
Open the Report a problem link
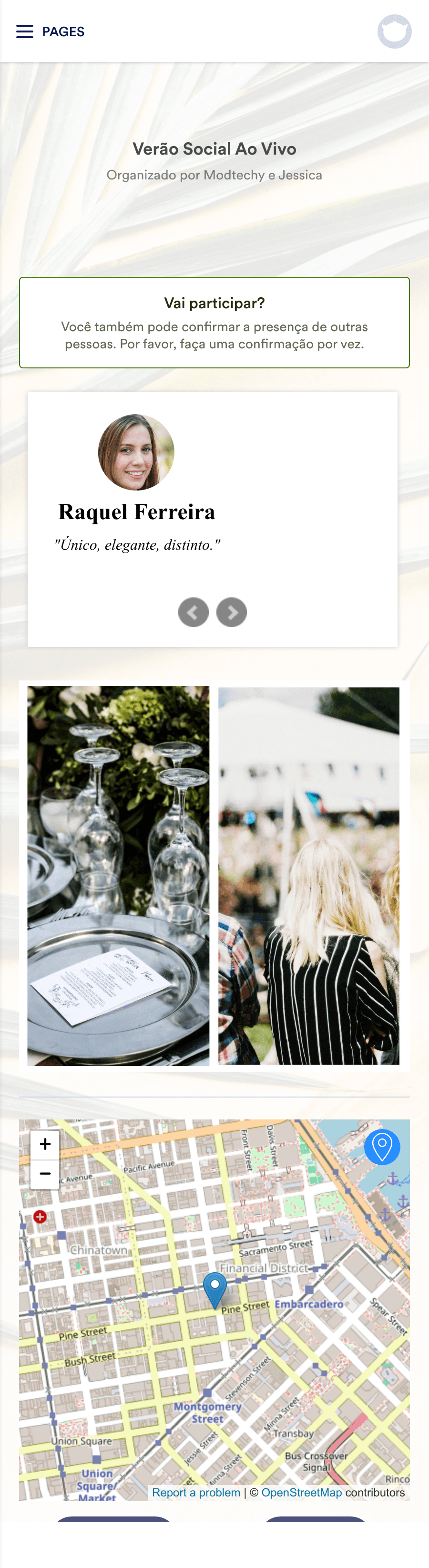coord(195,1493)
